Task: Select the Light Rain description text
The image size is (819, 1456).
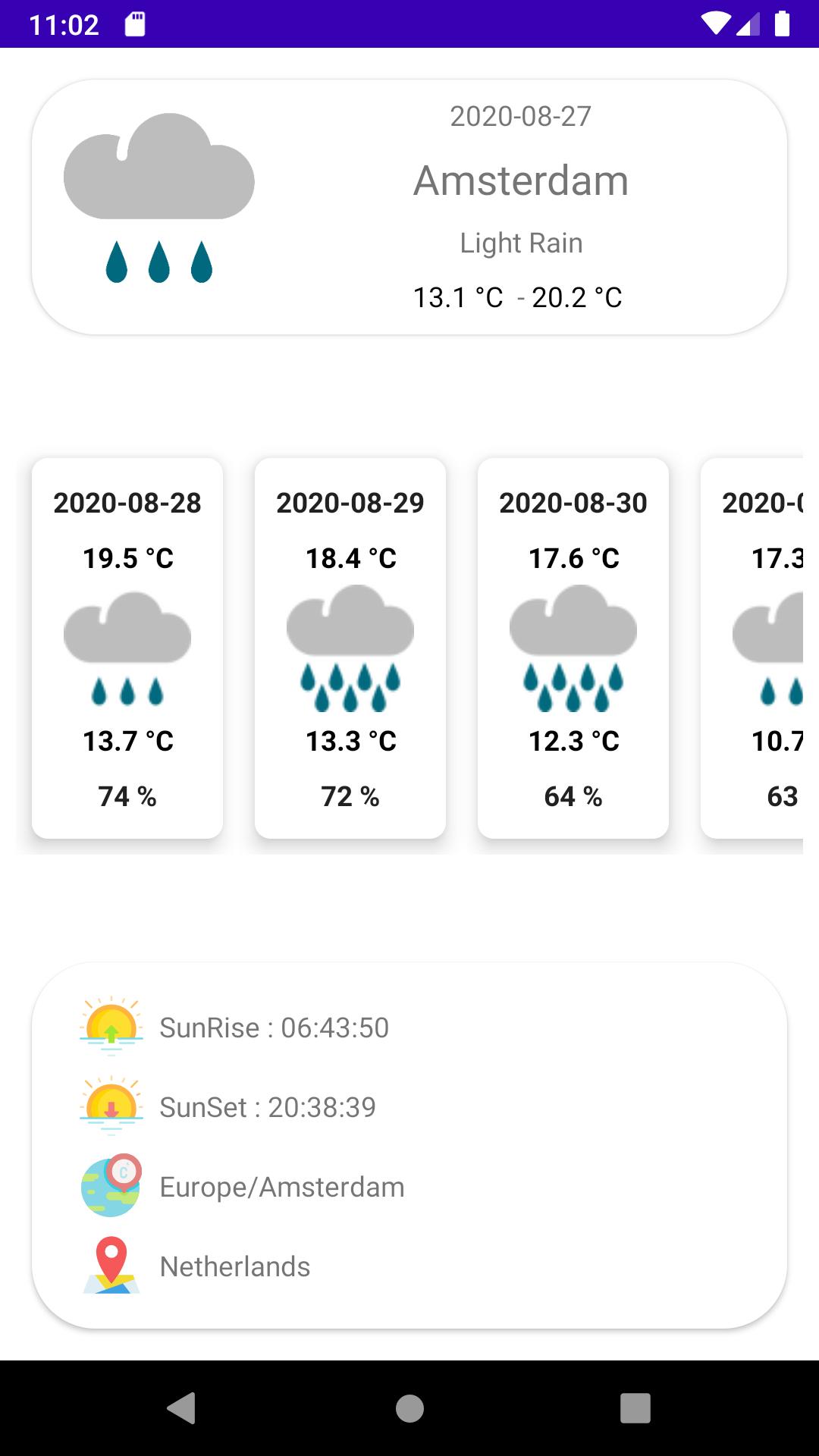Action: click(x=520, y=243)
